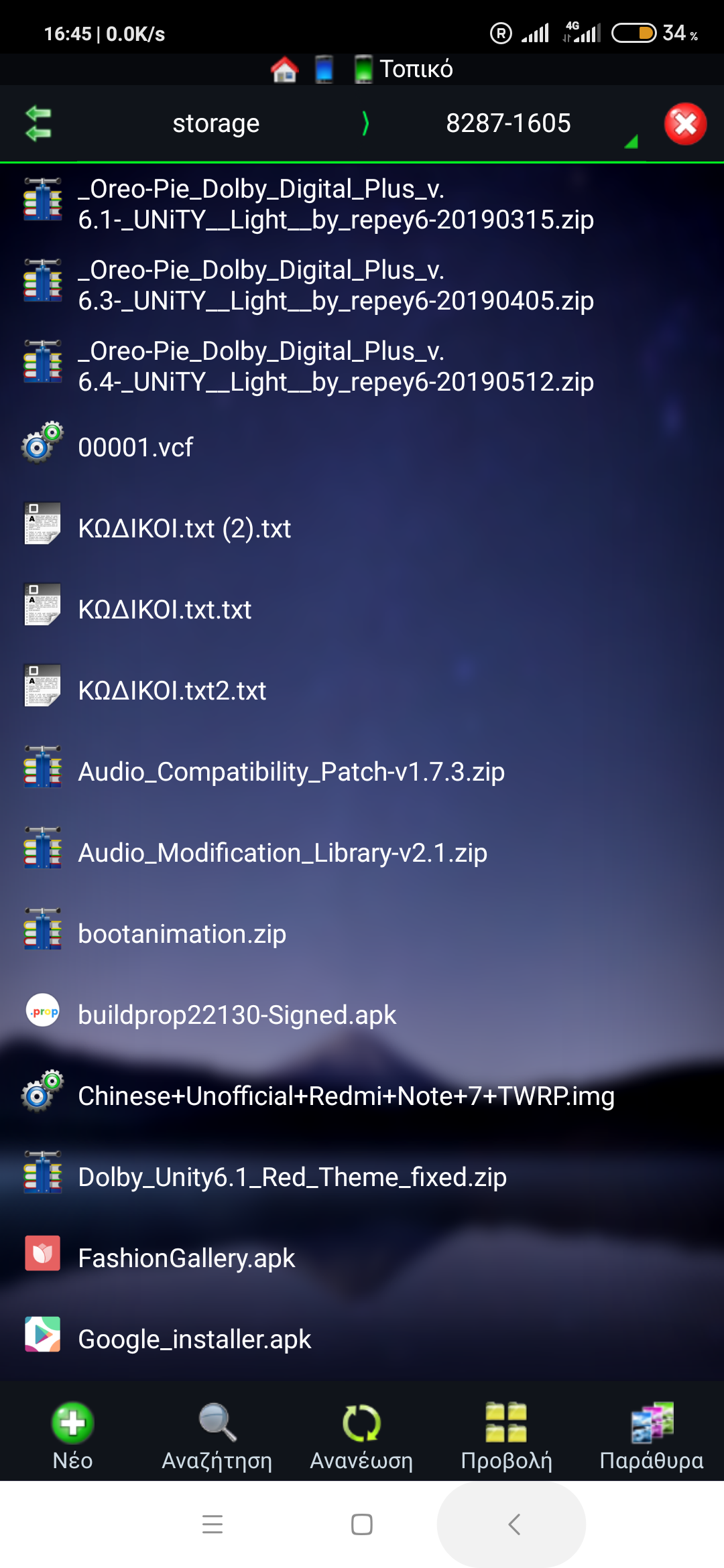Select the Chinese Unofficial Redmi Note 7 TWRP image
Image resolution: width=724 pixels, height=1568 pixels.
(346, 1096)
